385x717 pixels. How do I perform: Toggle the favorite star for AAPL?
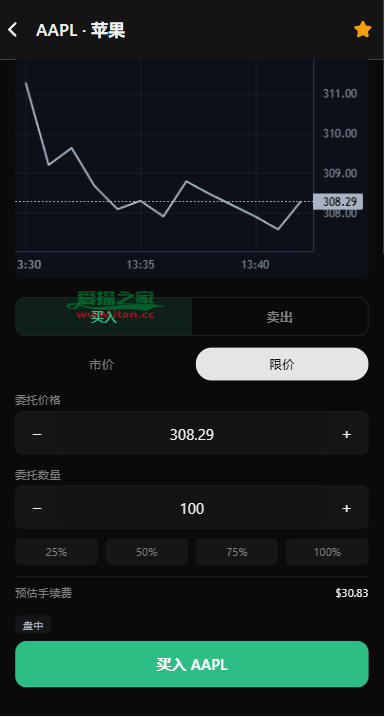point(363,30)
